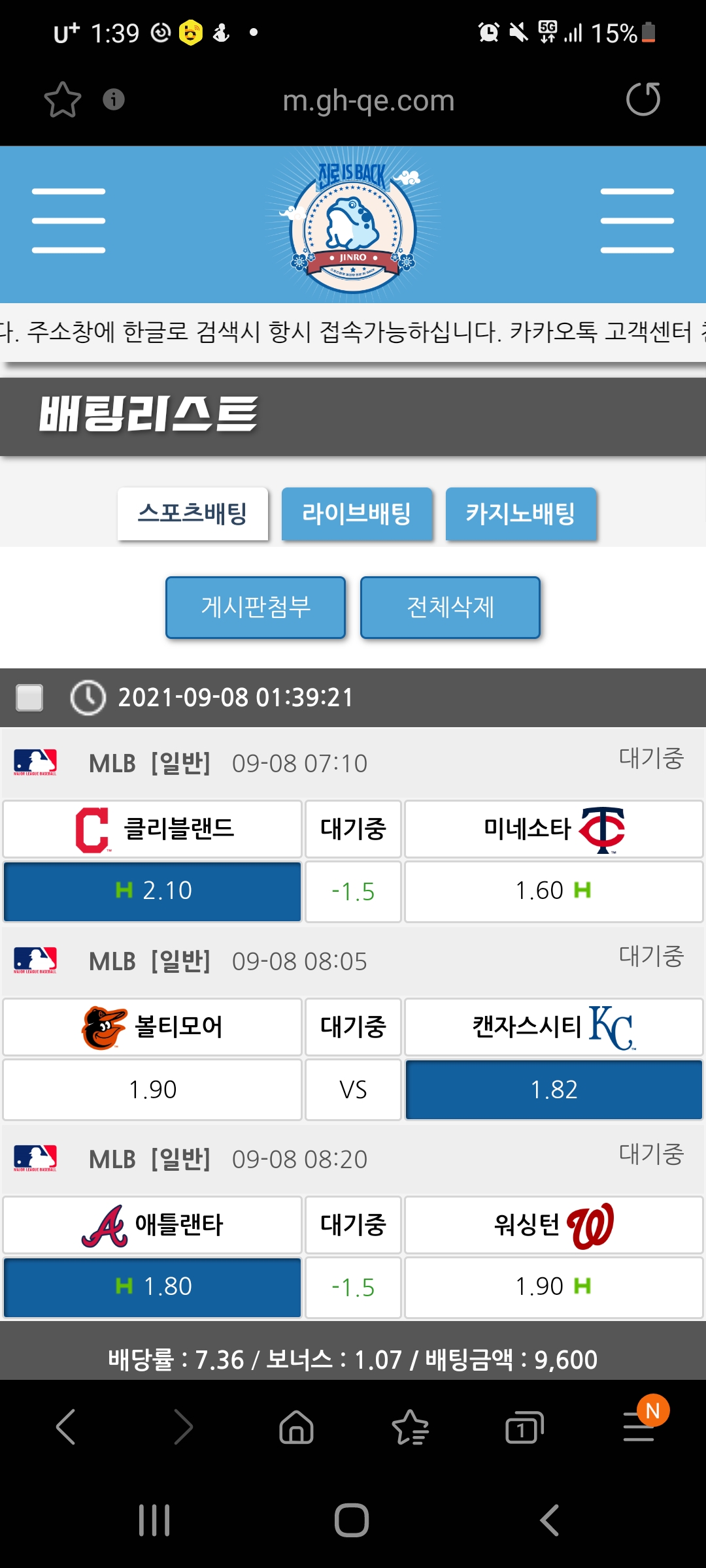Open the left hamburger menu
The image size is (706, 1568).
coord(69,221)
